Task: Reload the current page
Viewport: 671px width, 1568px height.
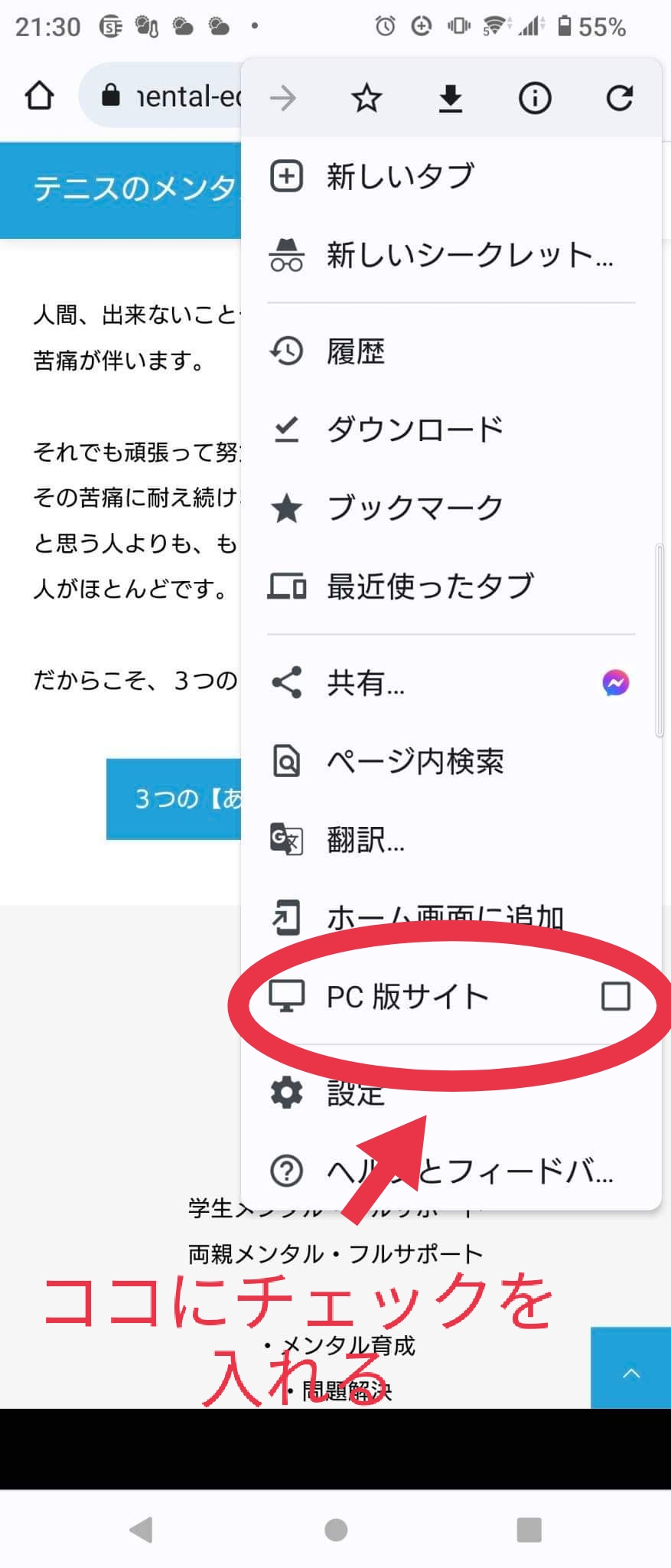Action: click(619, 98)
